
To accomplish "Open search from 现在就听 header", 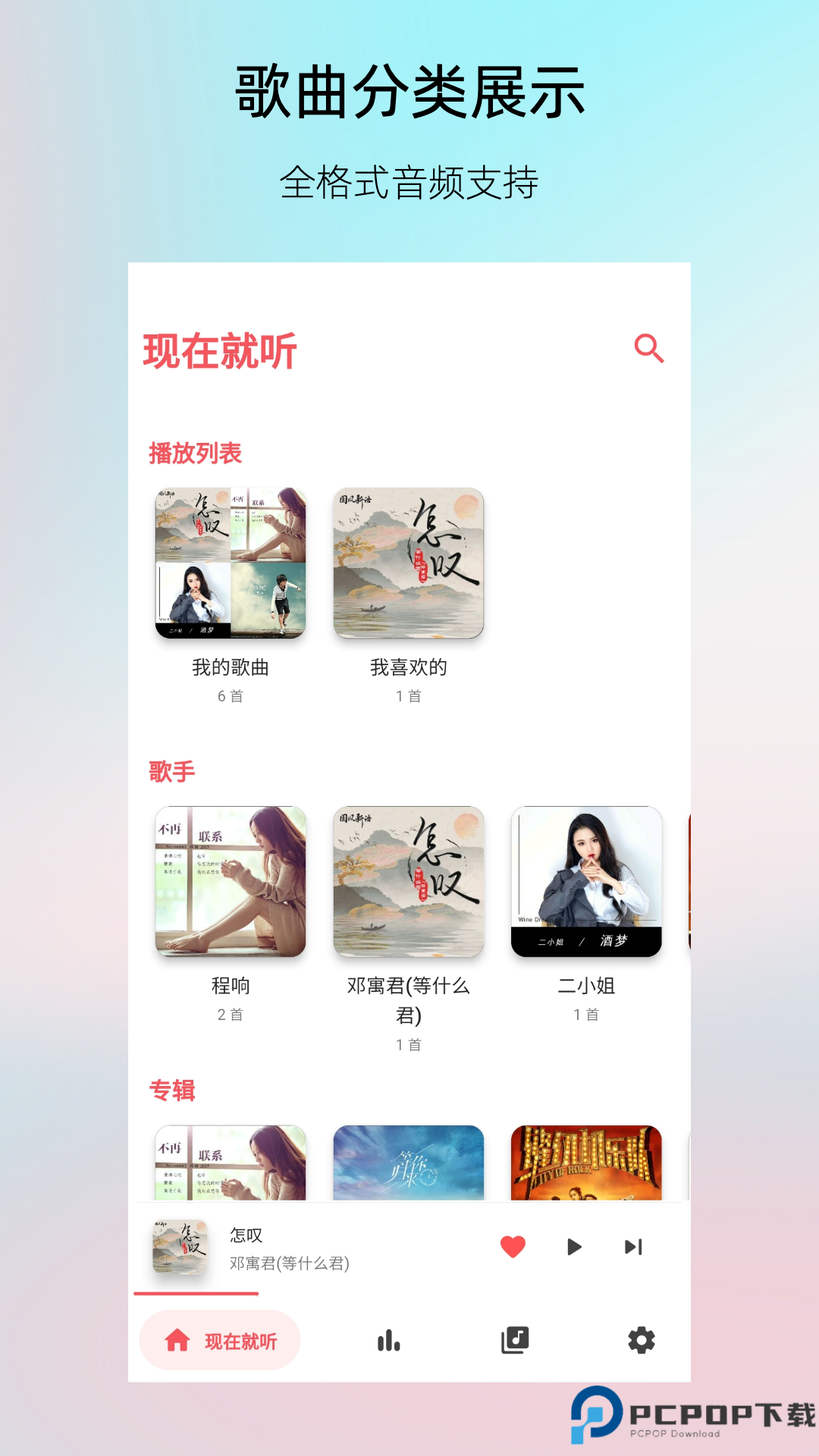I will [x=648, y=350].
